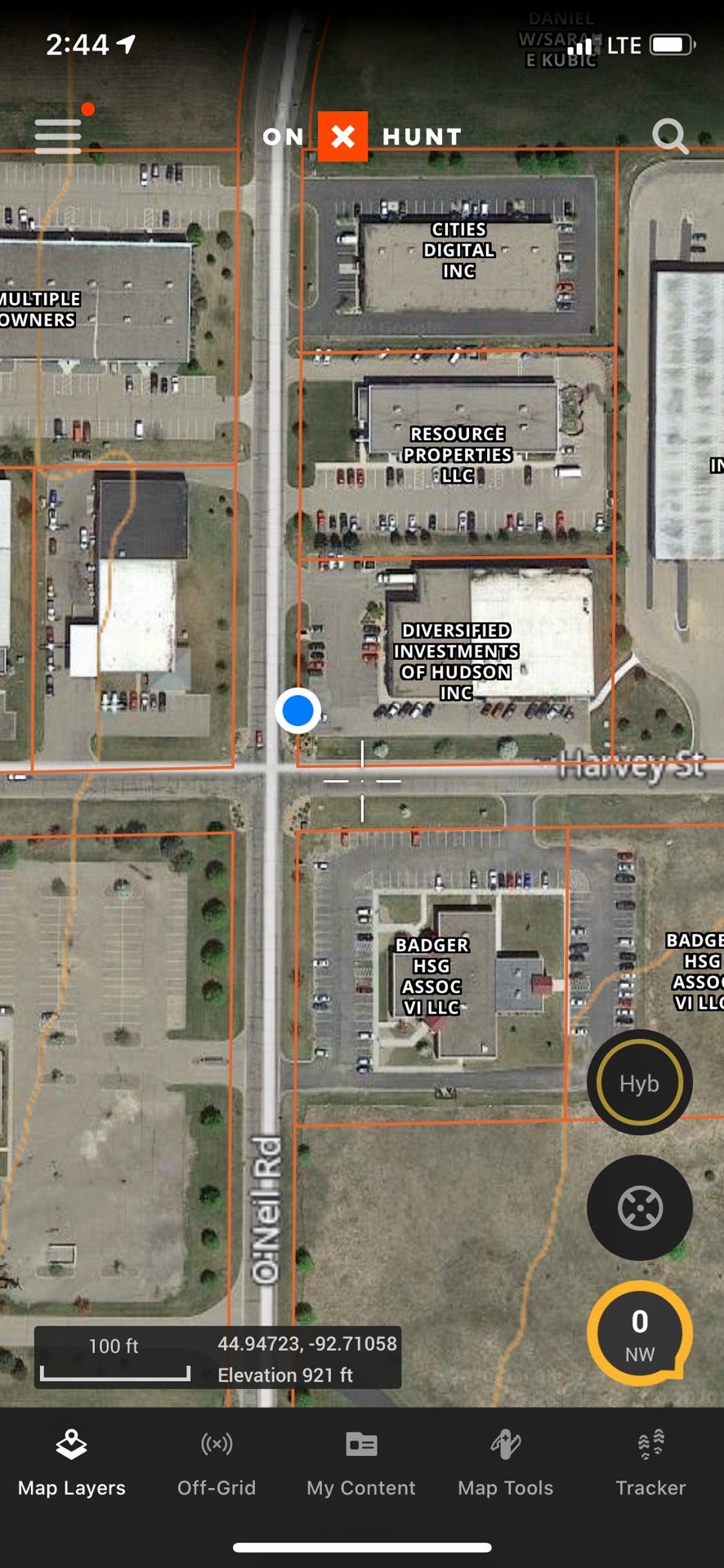Change the Hyb basemap type
This screenshot has height=1568, width=724.
tap(639, 1083)
